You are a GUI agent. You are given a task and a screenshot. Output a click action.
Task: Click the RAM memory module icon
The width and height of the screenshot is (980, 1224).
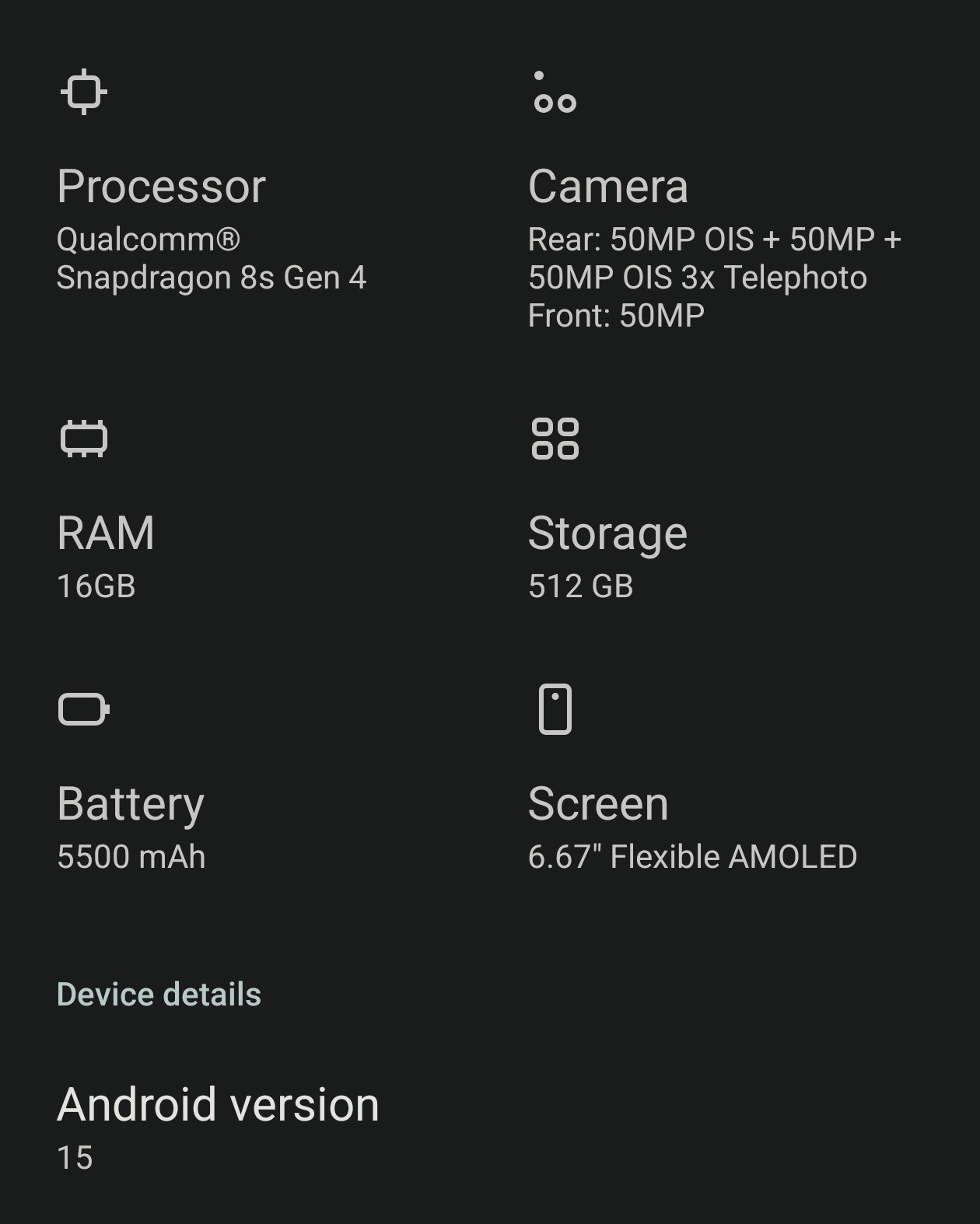click(x=82, y=438)
